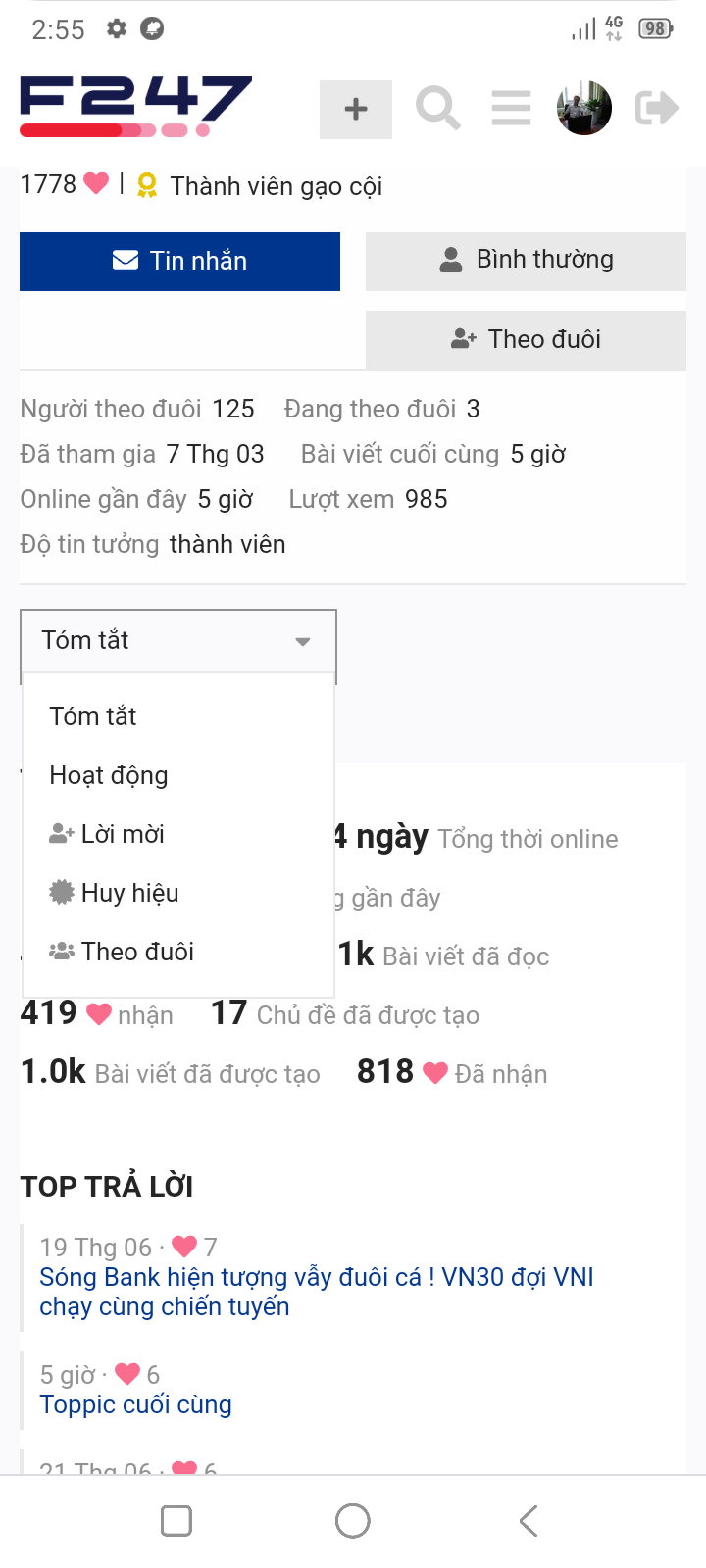Image resolution: width=706 pixels, height=1568 pixels.
Task: Follow this user with Theo đuôi button
Action: click(x=526, y=339)
